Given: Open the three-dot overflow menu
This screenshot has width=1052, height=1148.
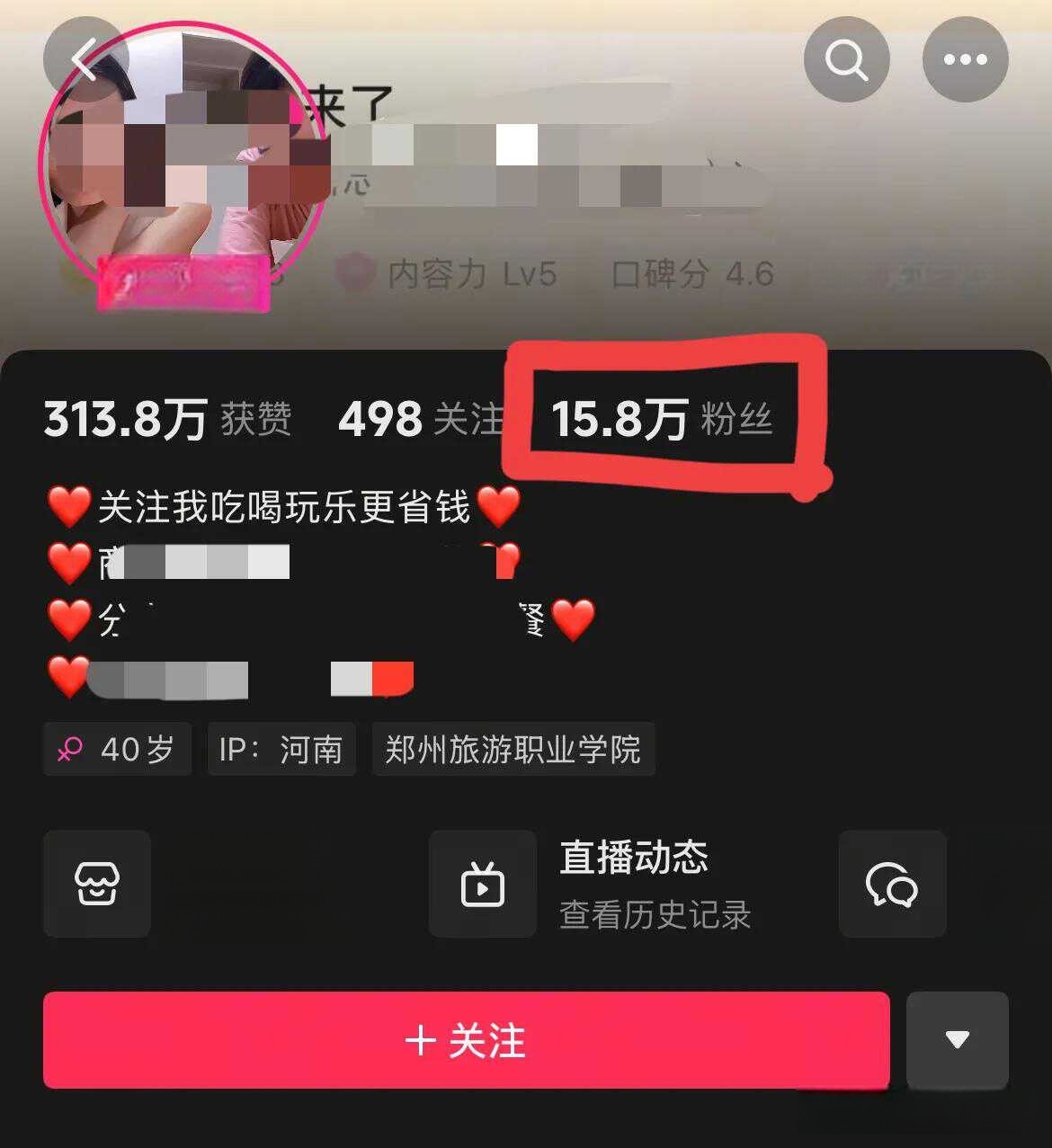Looking at the screenshot, I should coord(965,60).
